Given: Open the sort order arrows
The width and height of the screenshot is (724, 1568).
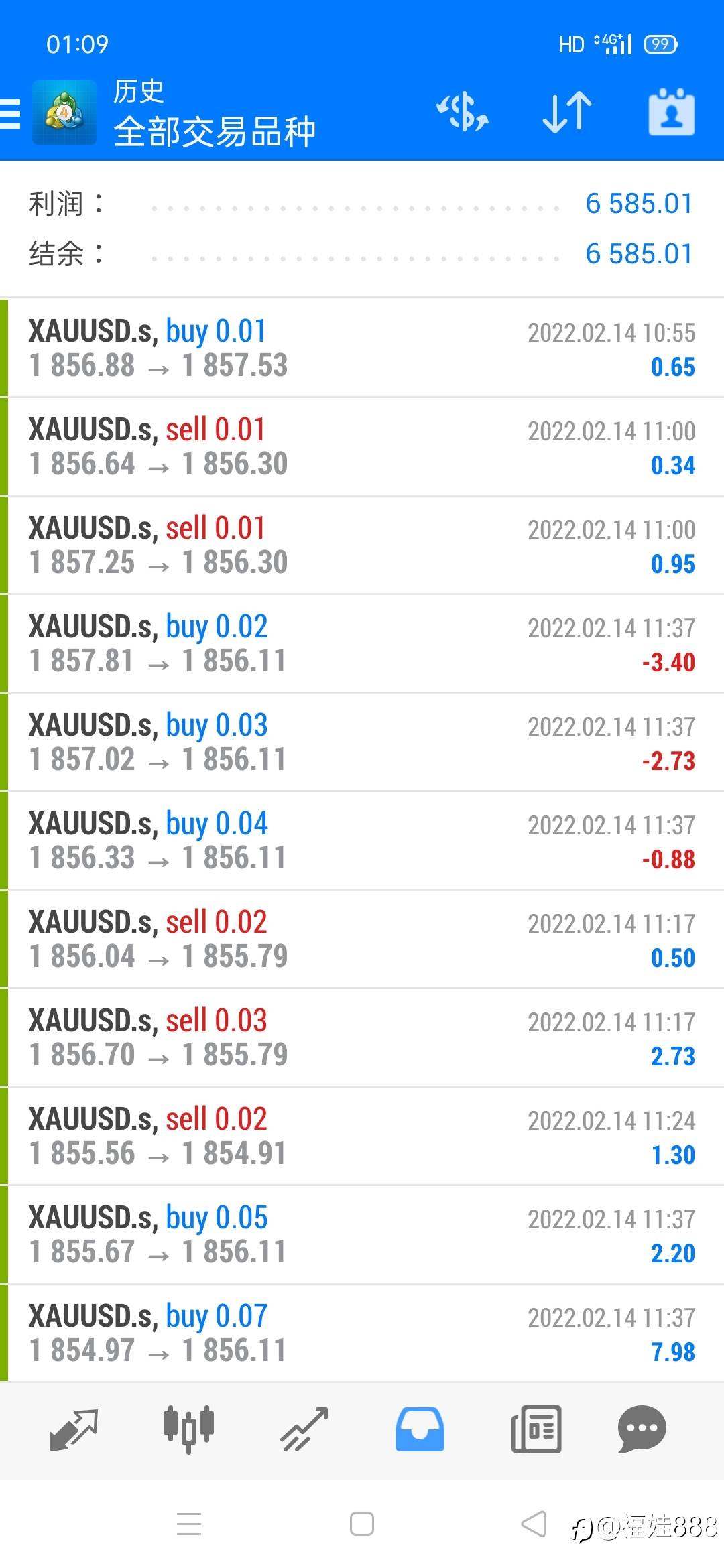Looking at the screenshot, I should point(566,112).
